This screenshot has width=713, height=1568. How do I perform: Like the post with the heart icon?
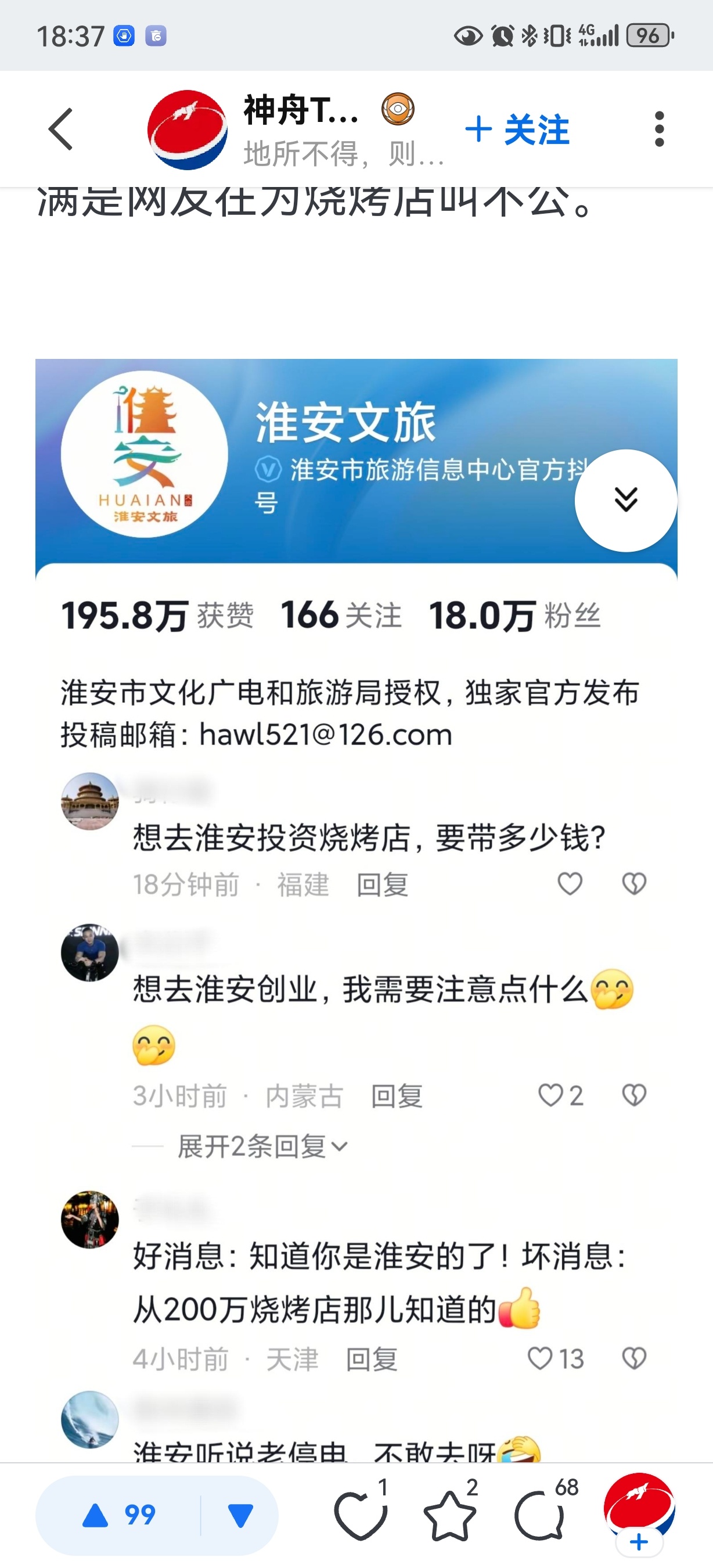(360, 1515)
